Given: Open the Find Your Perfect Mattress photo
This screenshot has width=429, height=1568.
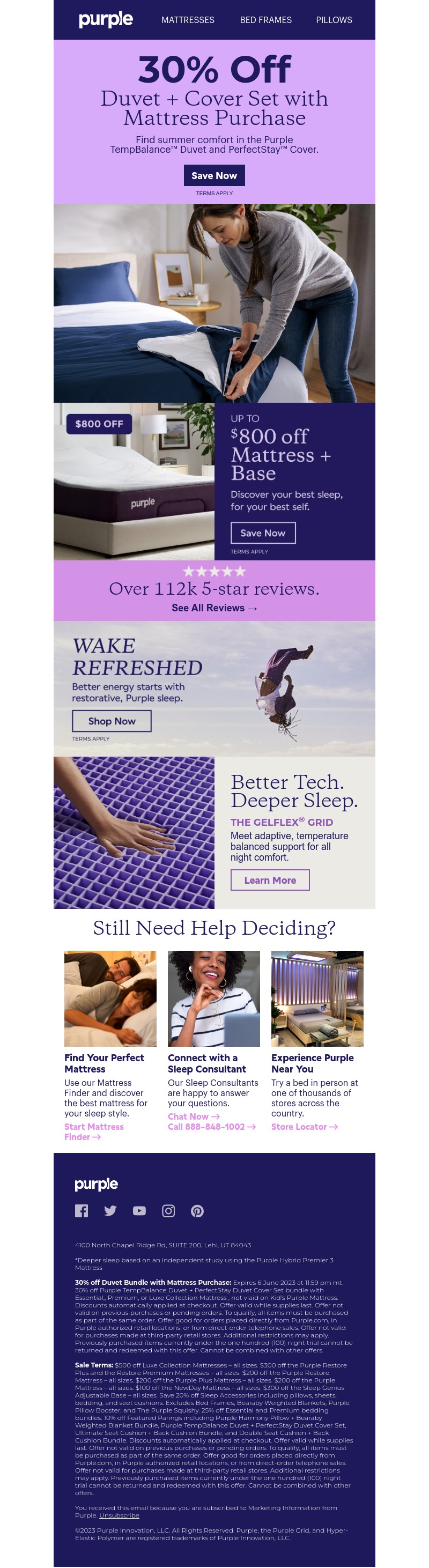Looking at the screenshot, I should (110, 999).
